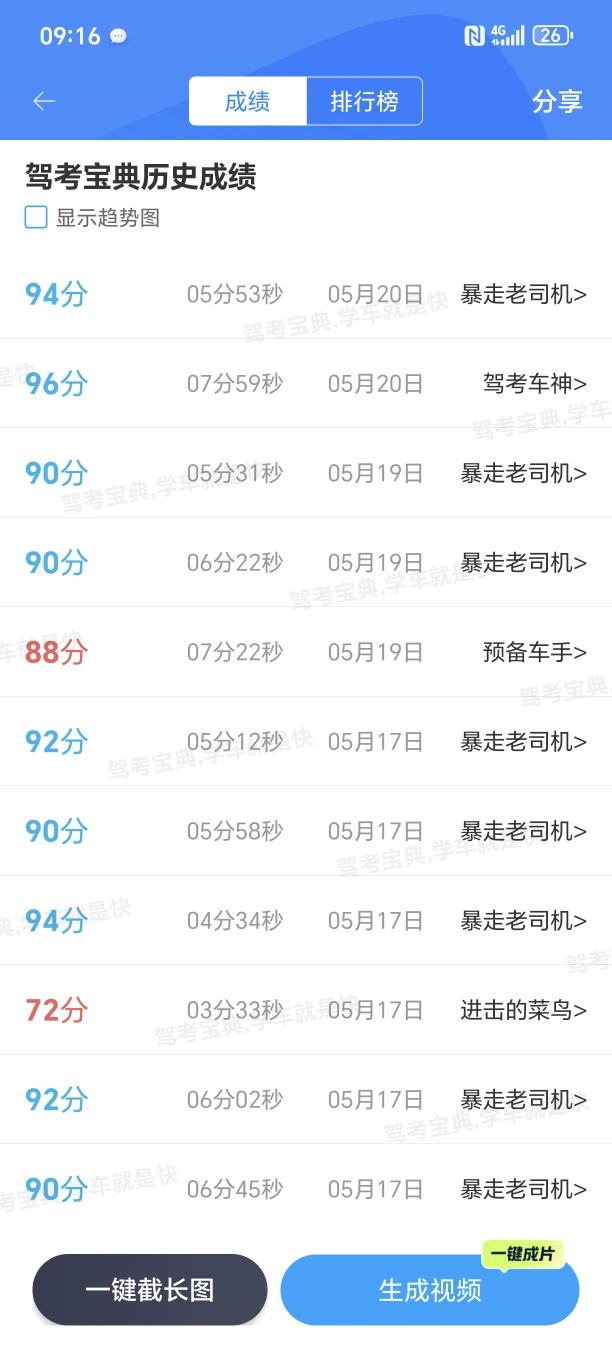Open the 90分 record with time 06分22秒
This screenshot has height=1350, width=612.
pos(306,562)
